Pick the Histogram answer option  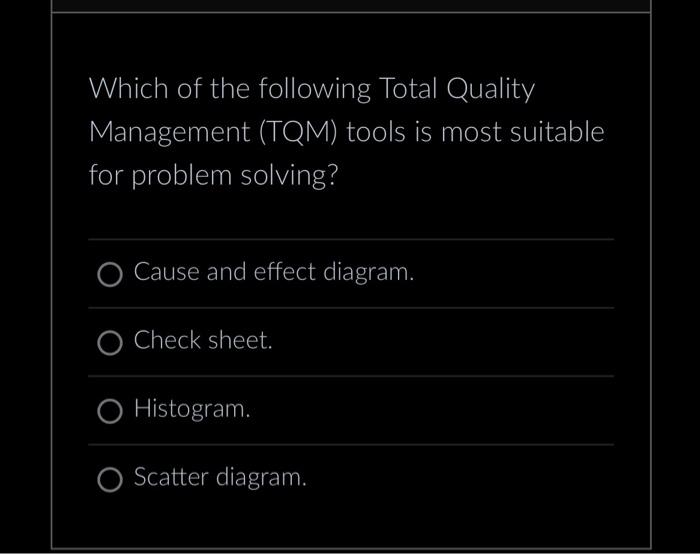tap(111, 411)
